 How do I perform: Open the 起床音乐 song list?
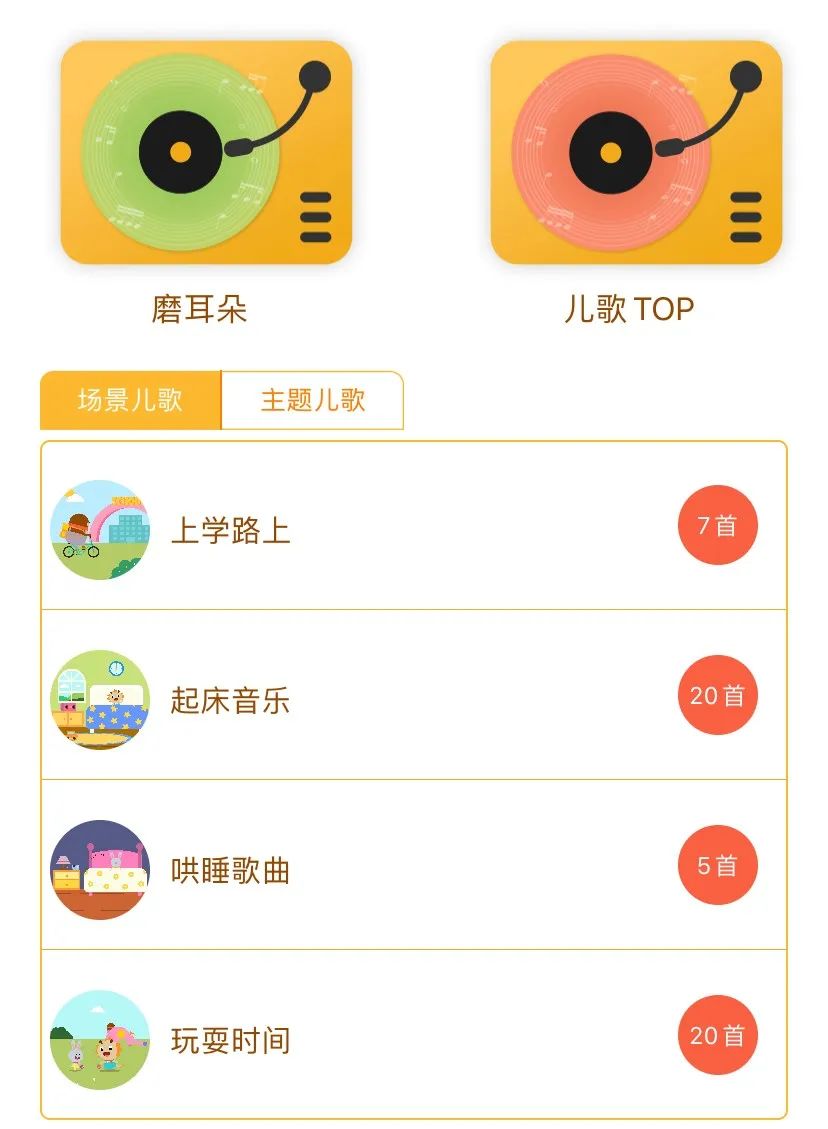pos(413,698)
